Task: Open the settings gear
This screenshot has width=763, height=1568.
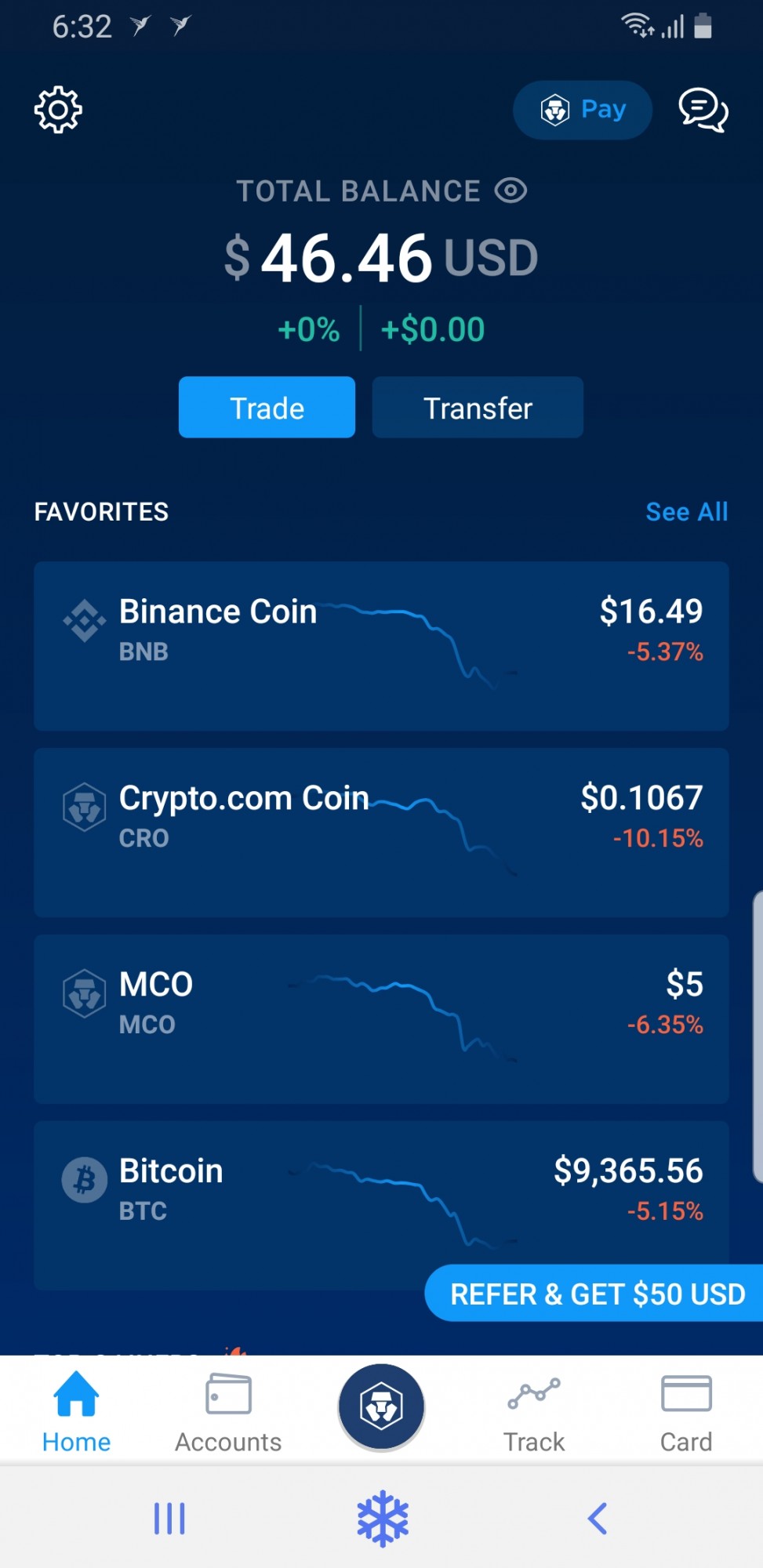Action: click(x=58, y=111)
